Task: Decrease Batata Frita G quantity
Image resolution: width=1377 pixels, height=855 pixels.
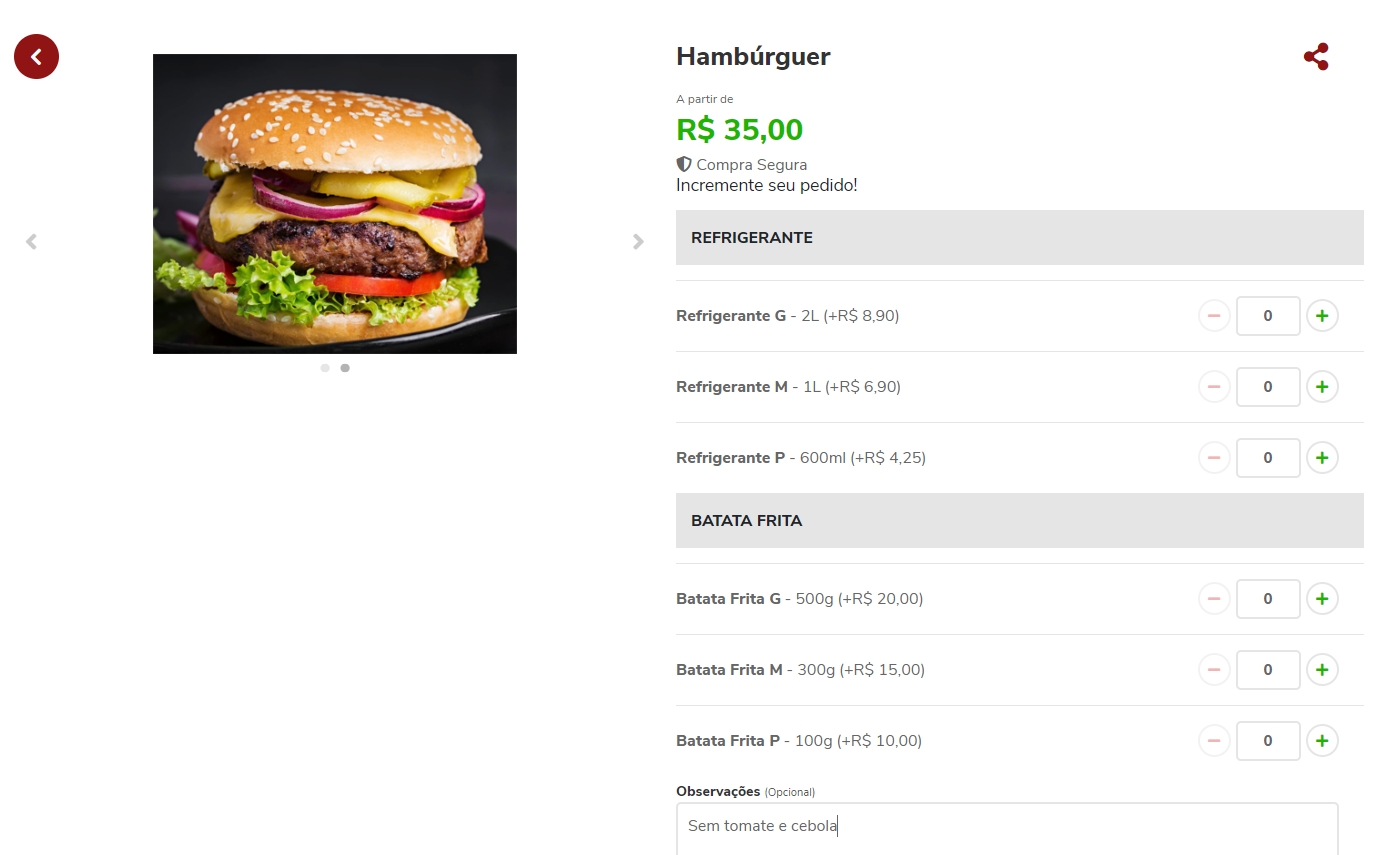Action: pyautogui.click(x=1214, y=599)
